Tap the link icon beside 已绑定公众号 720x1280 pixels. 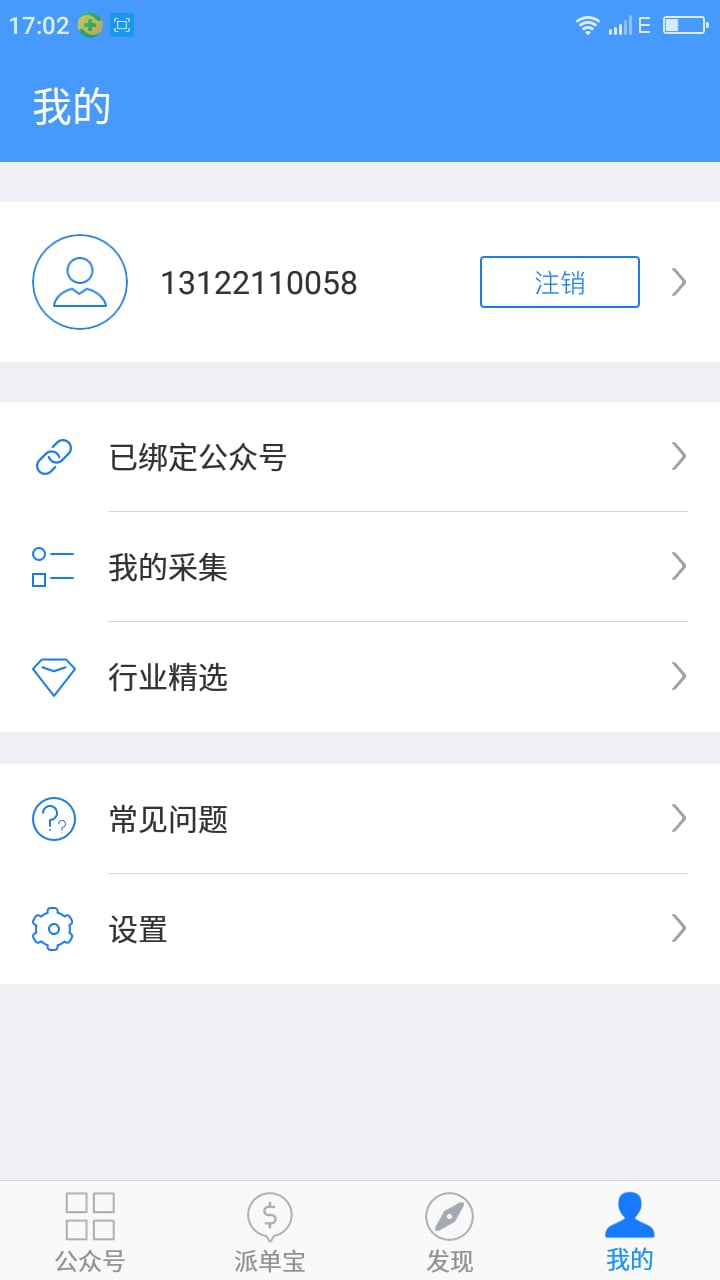click(53, 456)
